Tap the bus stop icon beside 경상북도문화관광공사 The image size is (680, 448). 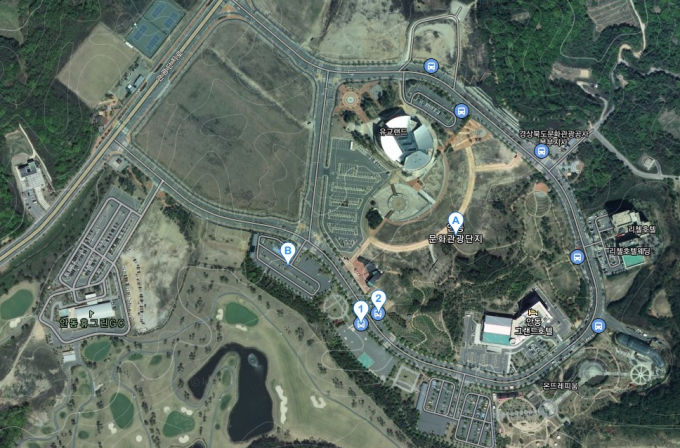tap(541, 152)
